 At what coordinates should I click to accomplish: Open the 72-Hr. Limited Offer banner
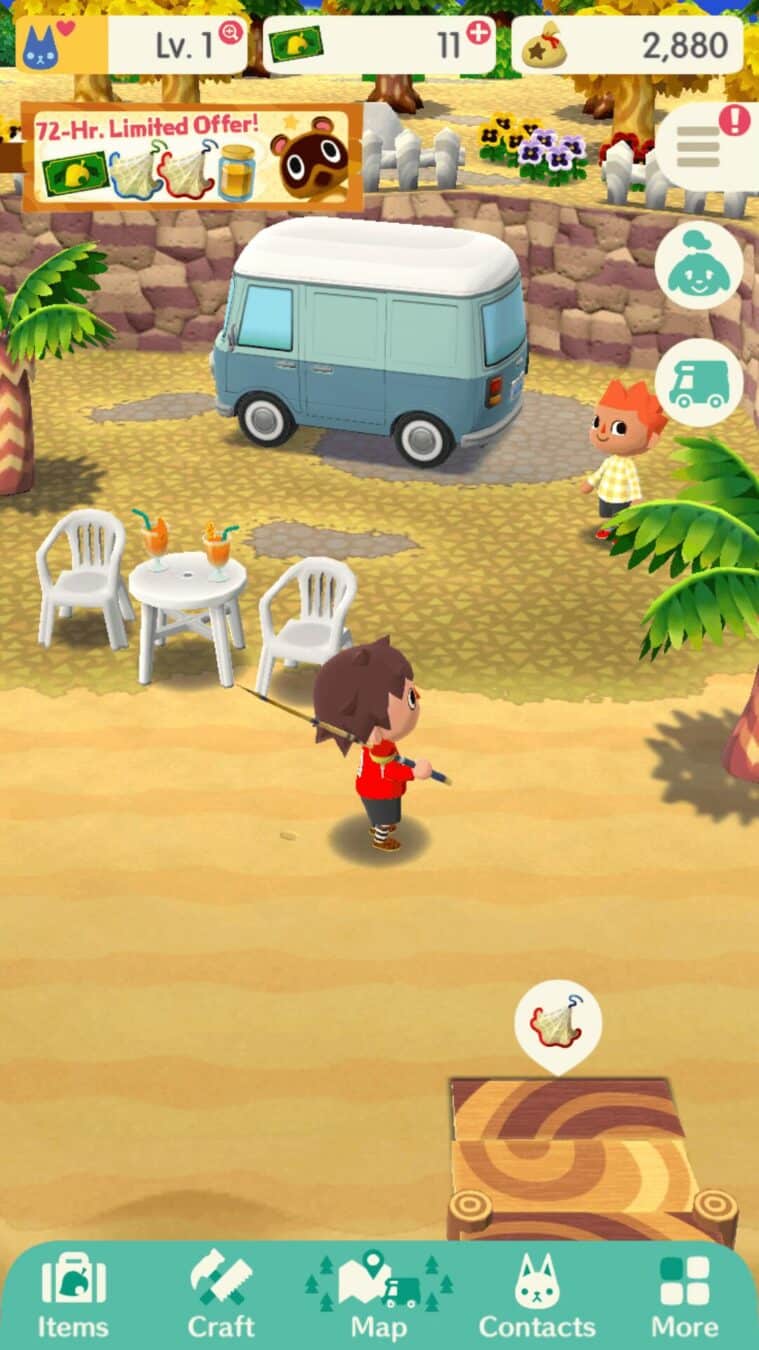click(x=192, y=157)
